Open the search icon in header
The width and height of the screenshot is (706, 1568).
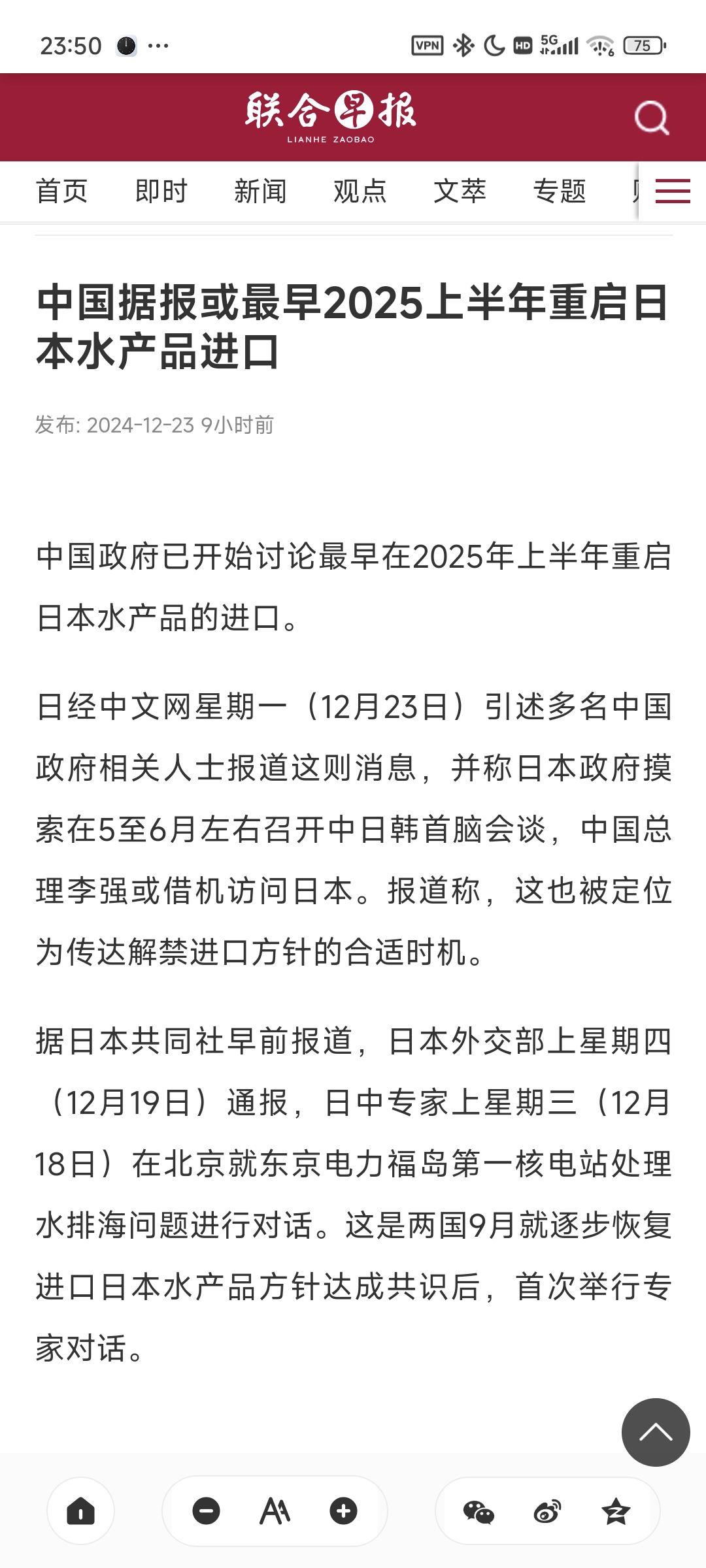click(652, 118)
